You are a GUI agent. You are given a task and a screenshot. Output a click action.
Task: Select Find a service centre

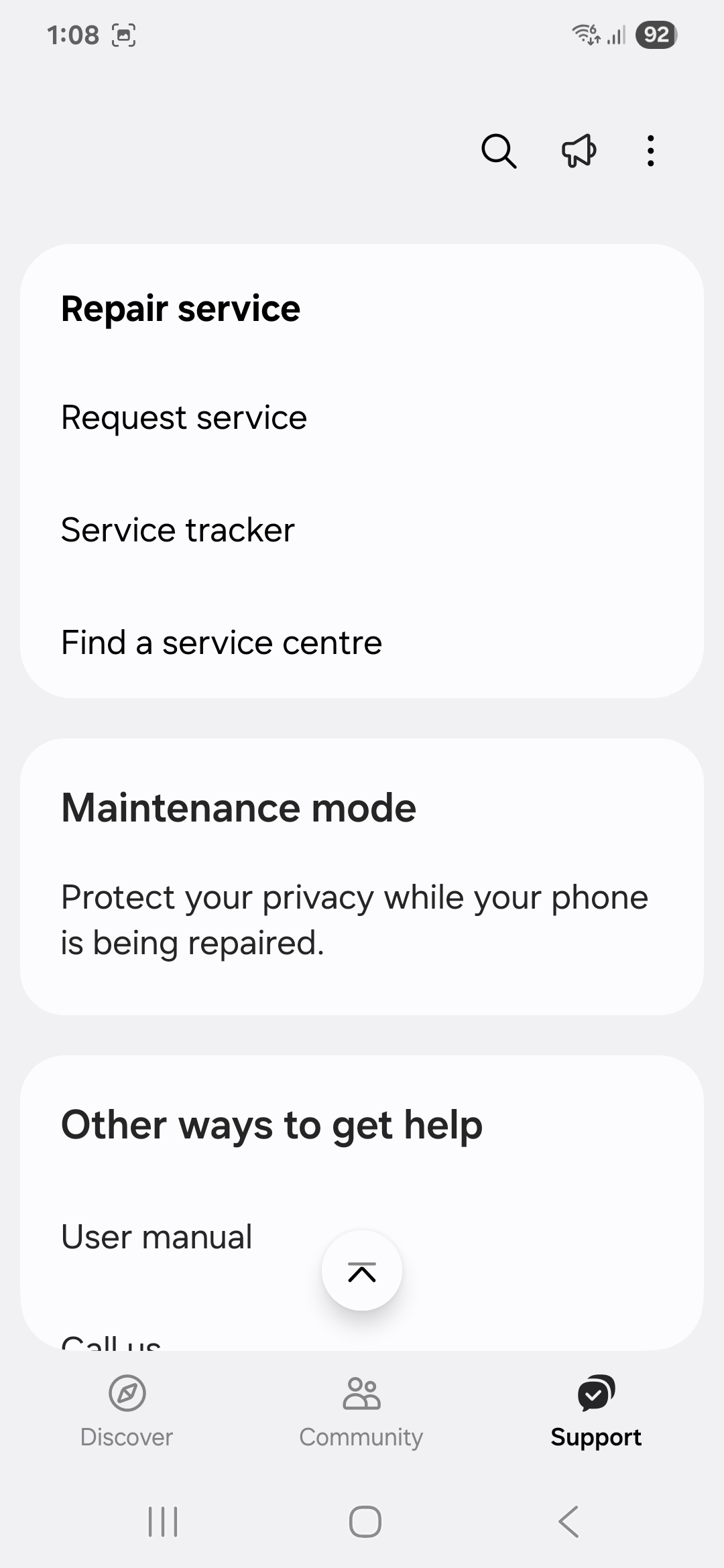pos(221,643)
